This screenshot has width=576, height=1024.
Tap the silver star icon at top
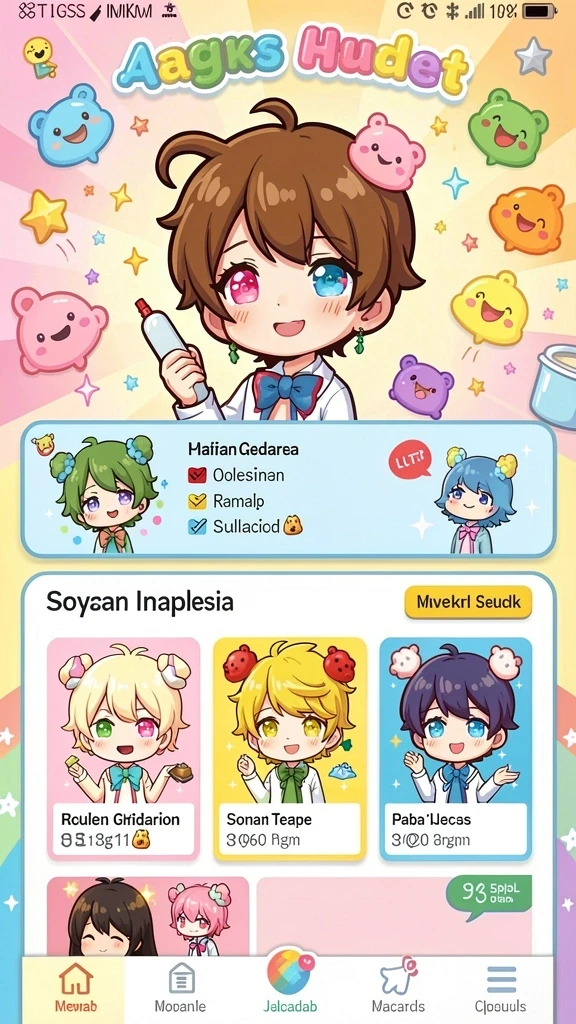tap(534, 56)
